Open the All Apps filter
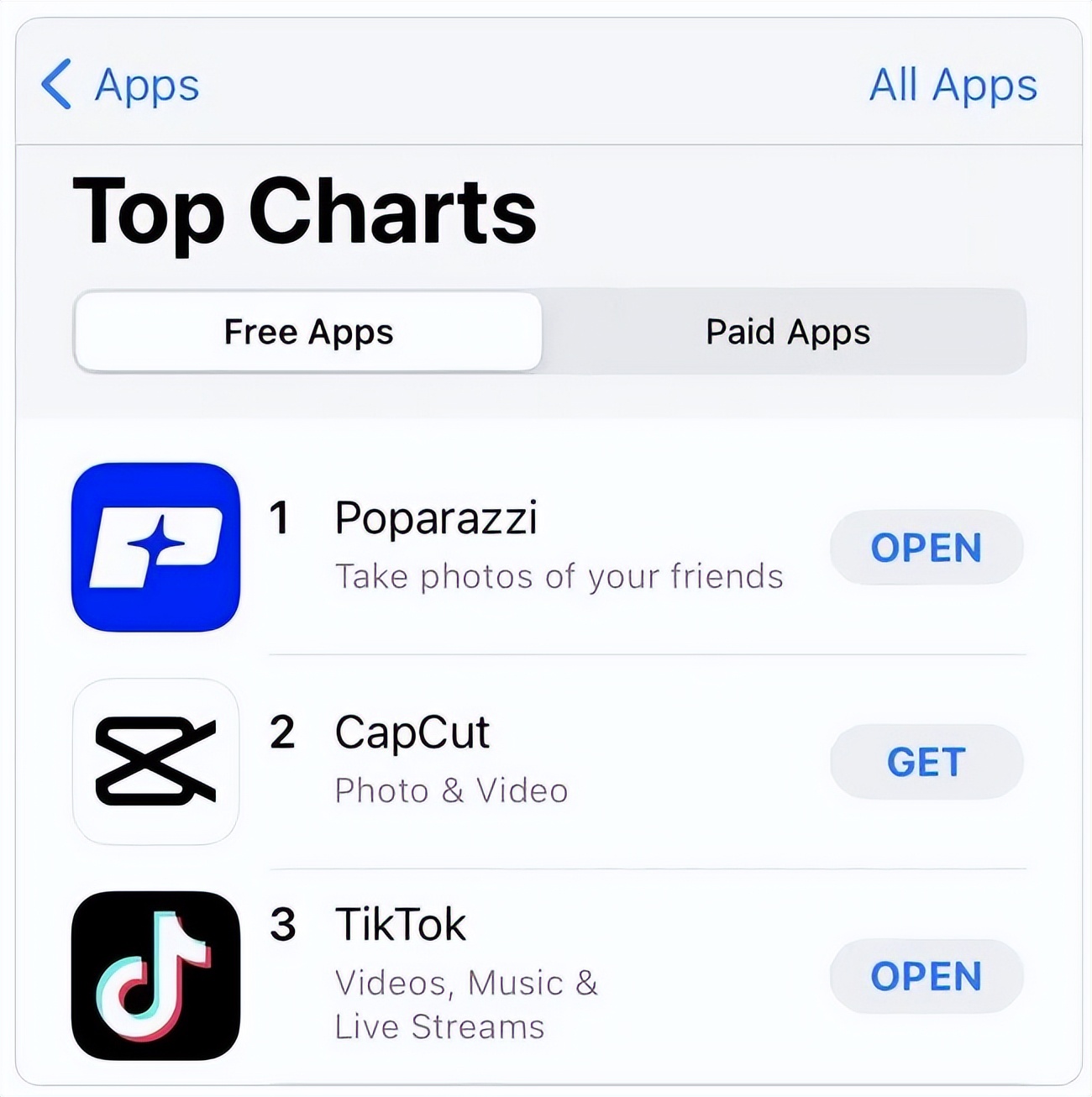Screen dimensions: 1092x1097 (x=953, y=85)
